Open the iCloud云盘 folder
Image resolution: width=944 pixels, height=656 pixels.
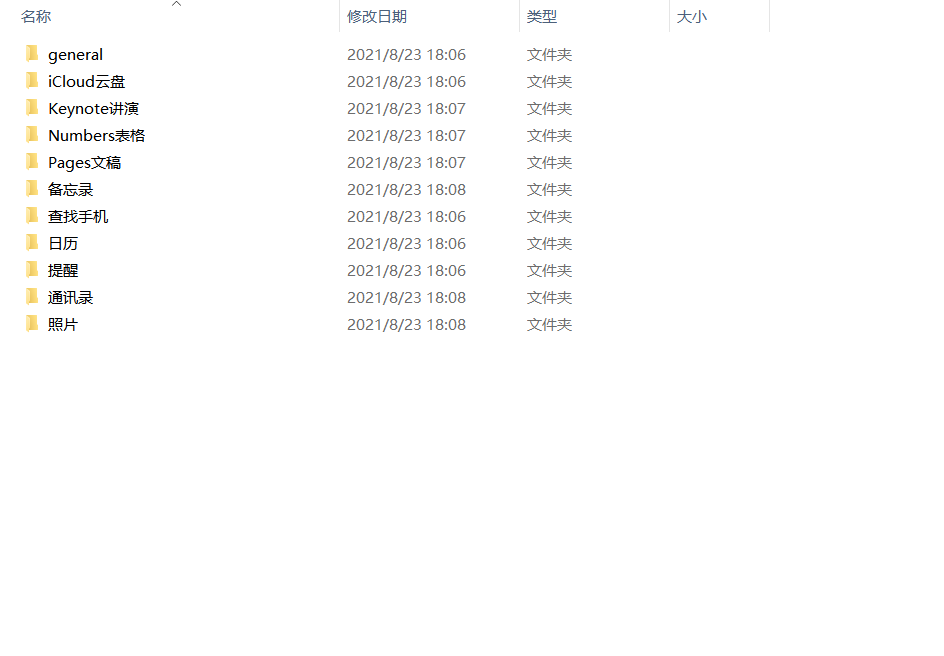pyautogui.click(x=86, y=82)
